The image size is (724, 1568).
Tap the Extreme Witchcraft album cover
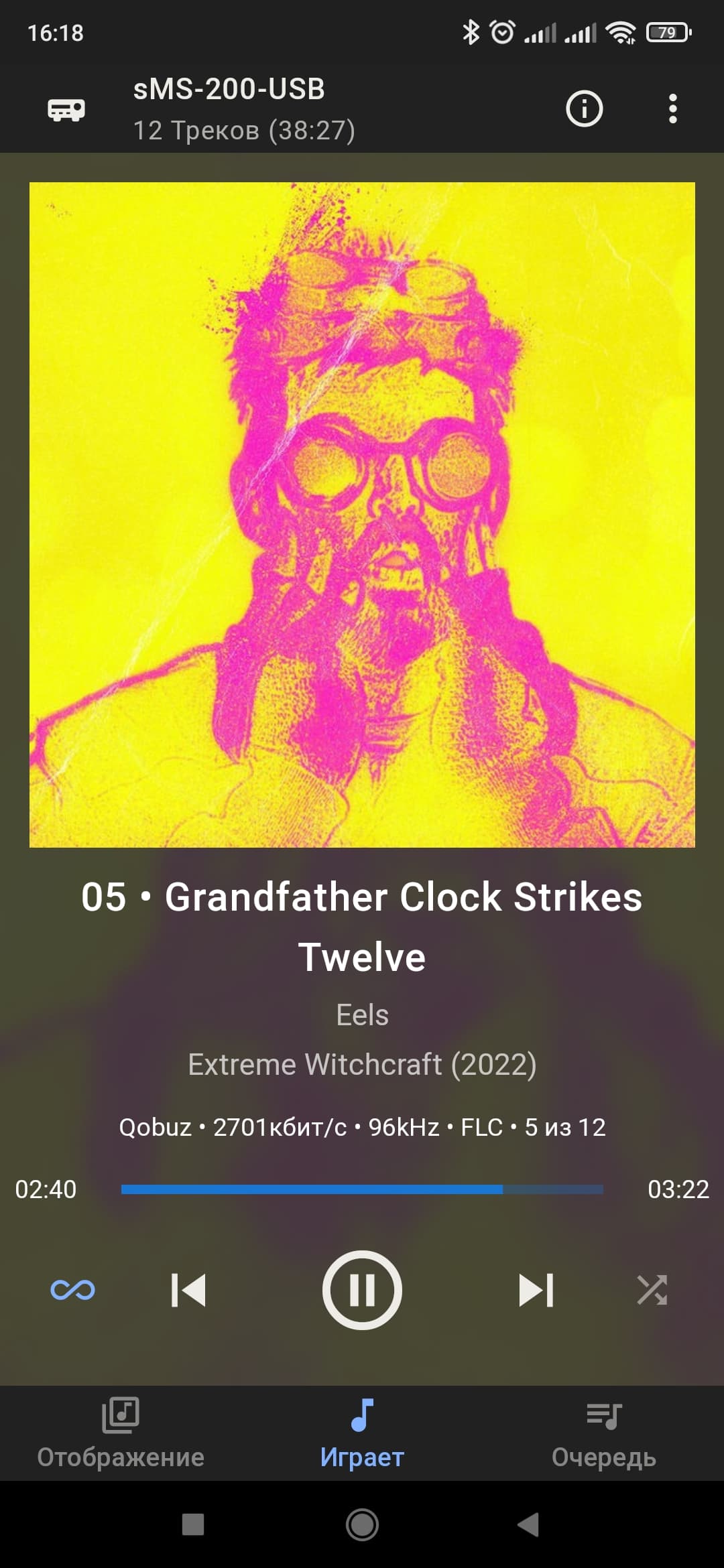362,515
